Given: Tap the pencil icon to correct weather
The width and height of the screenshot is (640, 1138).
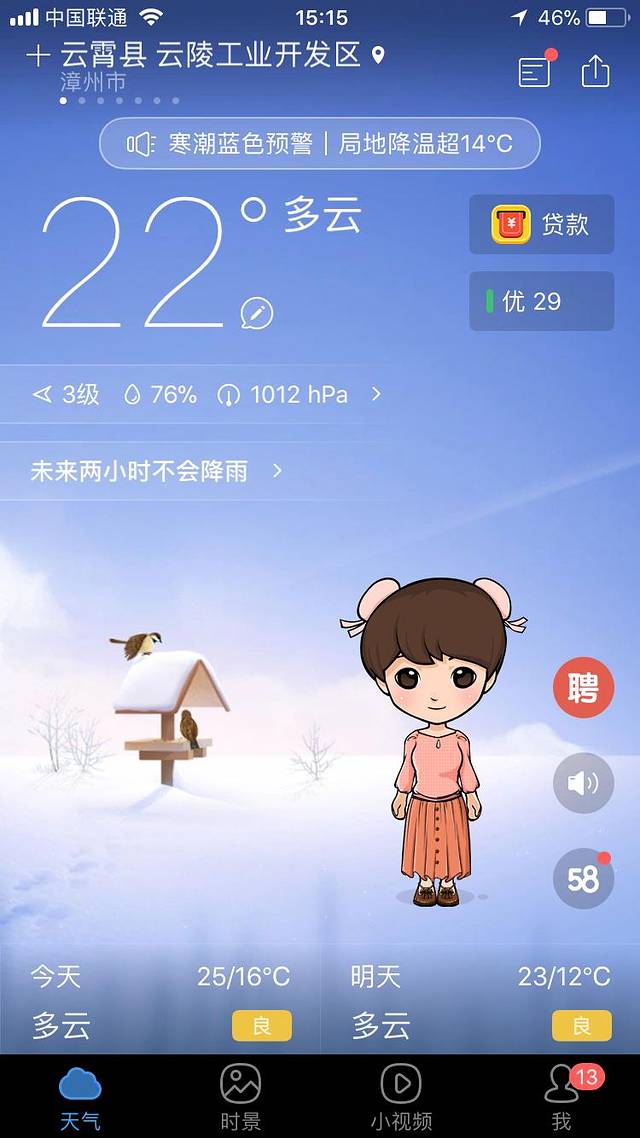Looking at the screenshot, I should pyautogui.click(x=257, y=314).
